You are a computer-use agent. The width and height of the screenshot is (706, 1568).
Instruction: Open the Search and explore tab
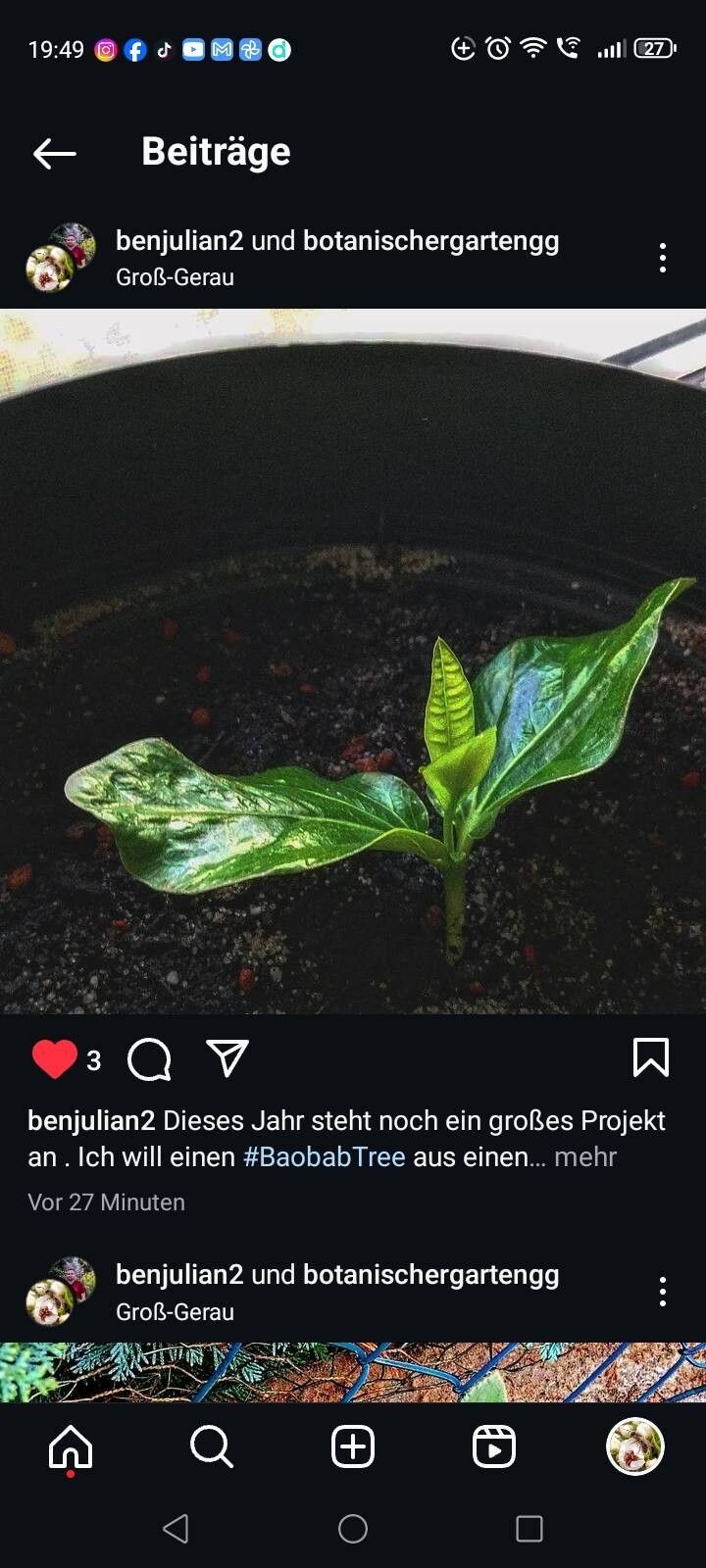pos(211,1446)
